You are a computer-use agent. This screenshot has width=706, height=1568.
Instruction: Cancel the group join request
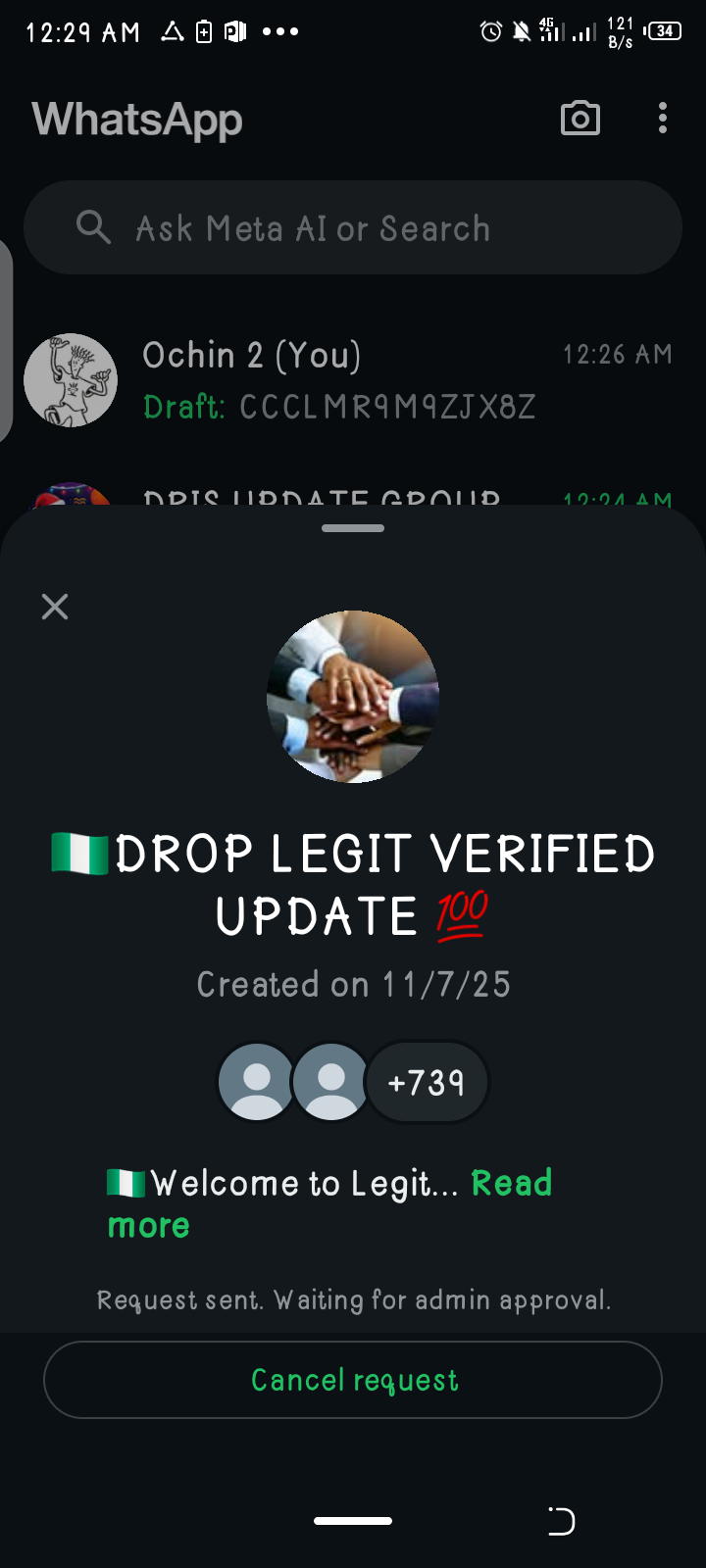click(353, 1380)
